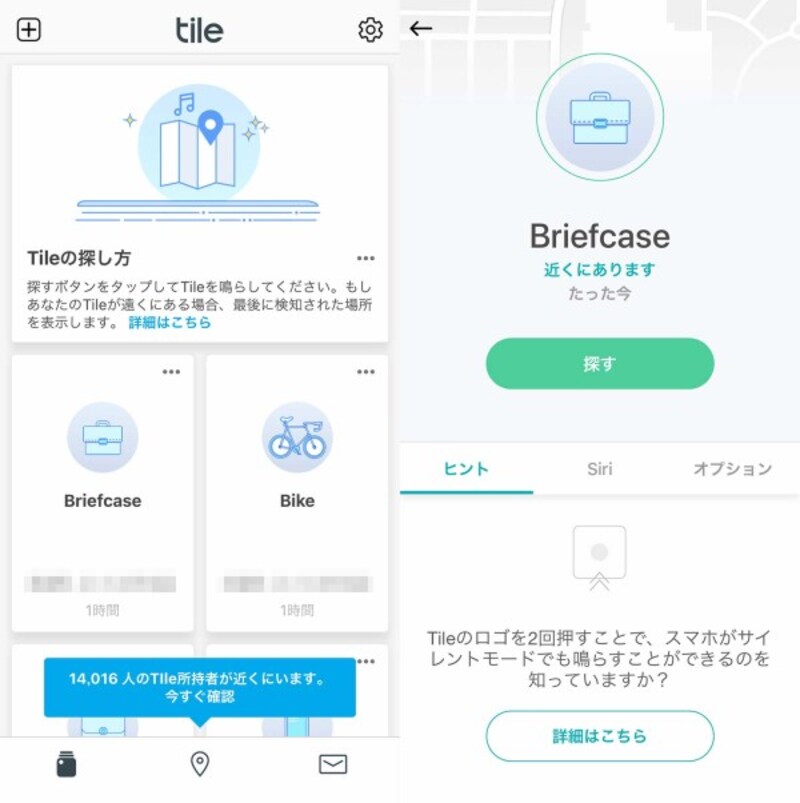
Task: Open the settings gear
Action: click(x=370, y=30)
